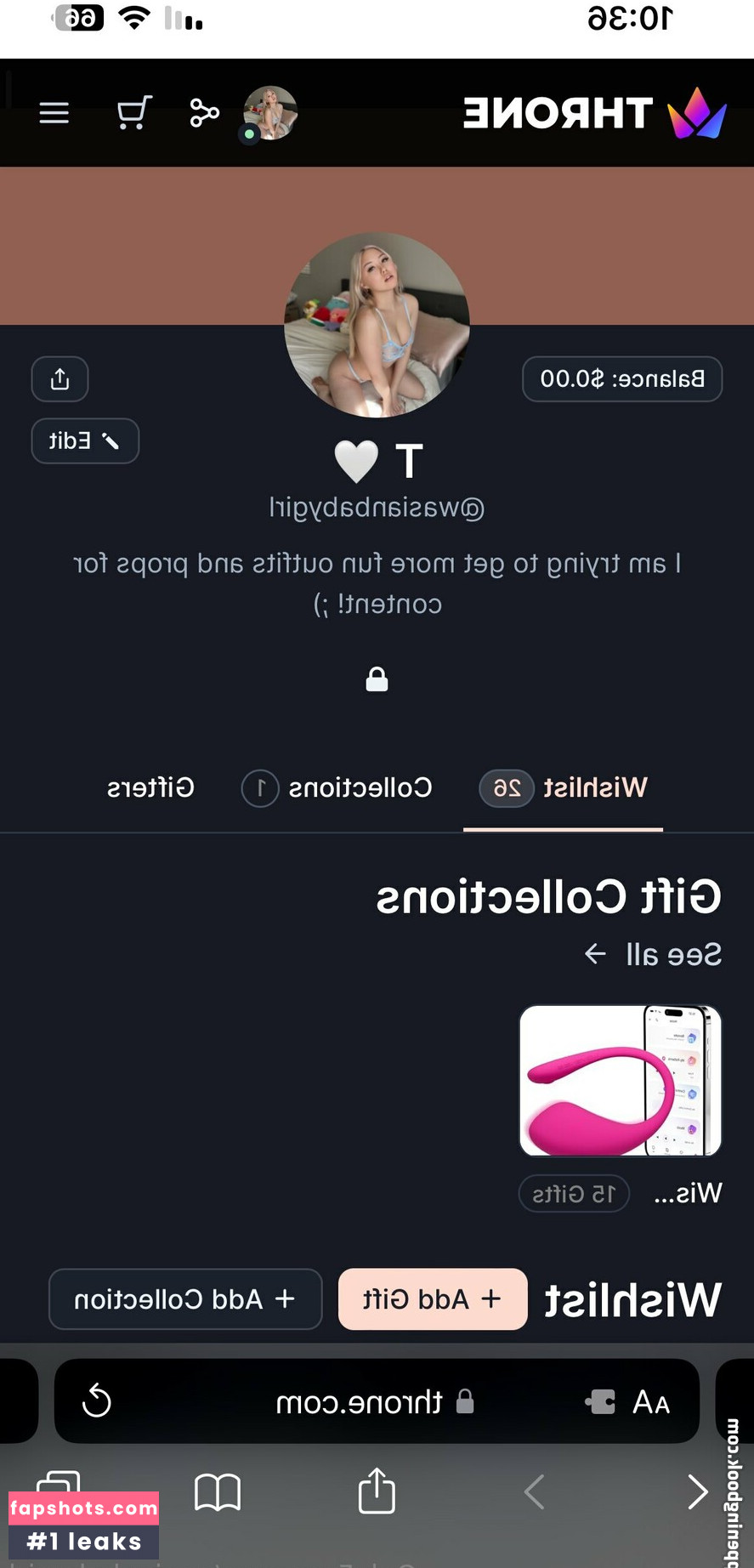Tap the Add Gift button
The width and height of the screenshot is (754, 1568).
click(433, 1299)
